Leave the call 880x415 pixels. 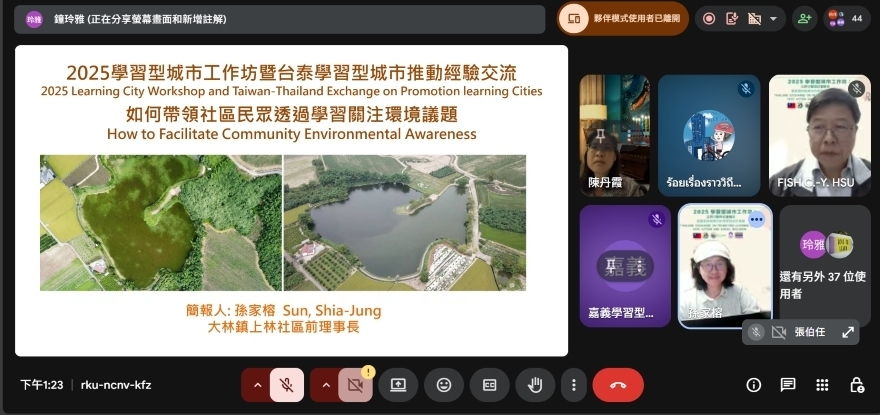[x=618, y=385]
